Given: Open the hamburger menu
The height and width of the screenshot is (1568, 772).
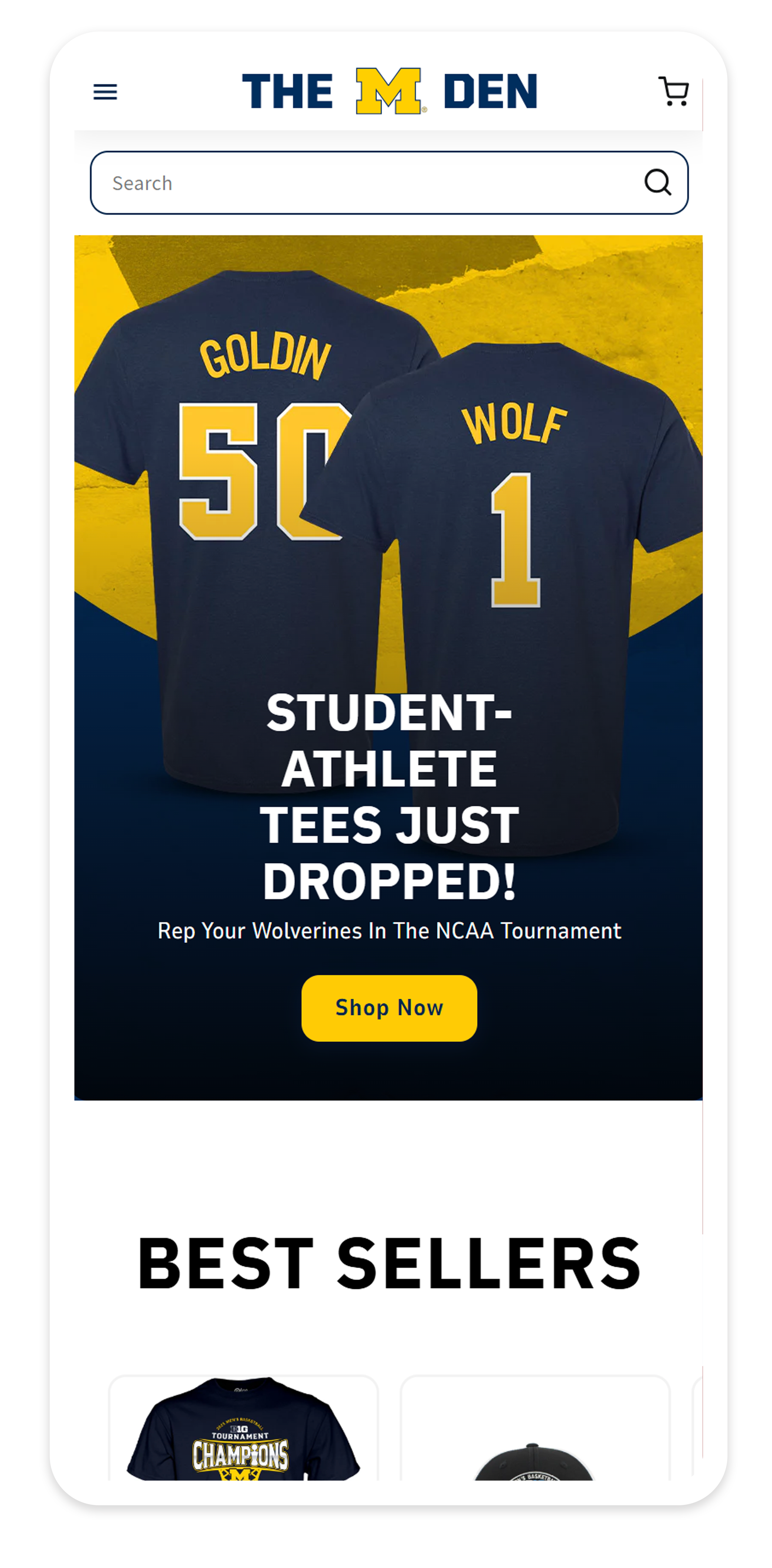Looking at the screenshot, I should coord(105,92).
